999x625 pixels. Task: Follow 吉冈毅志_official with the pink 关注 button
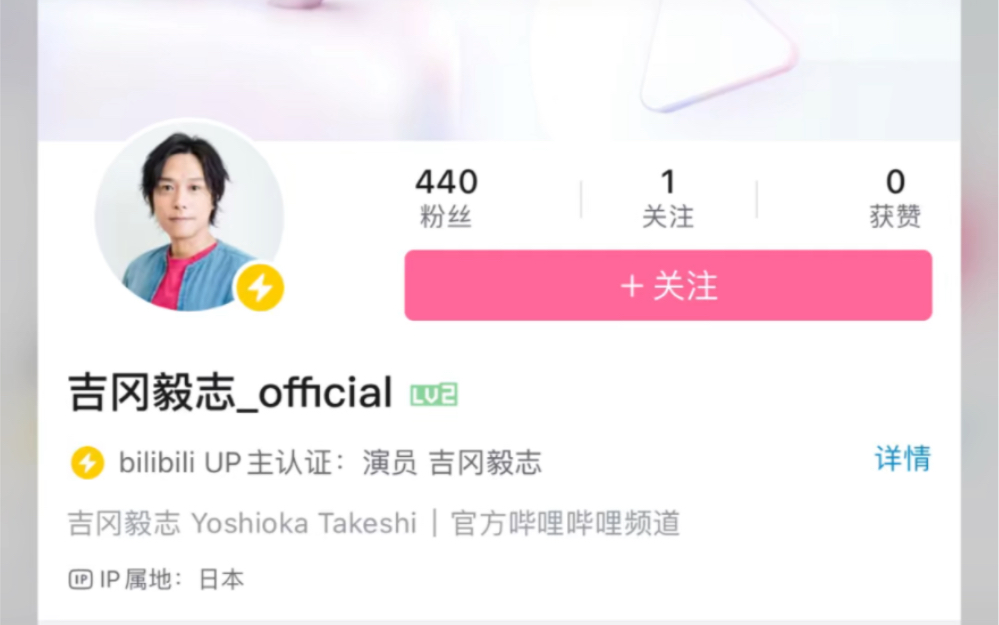tap(668, 286)
